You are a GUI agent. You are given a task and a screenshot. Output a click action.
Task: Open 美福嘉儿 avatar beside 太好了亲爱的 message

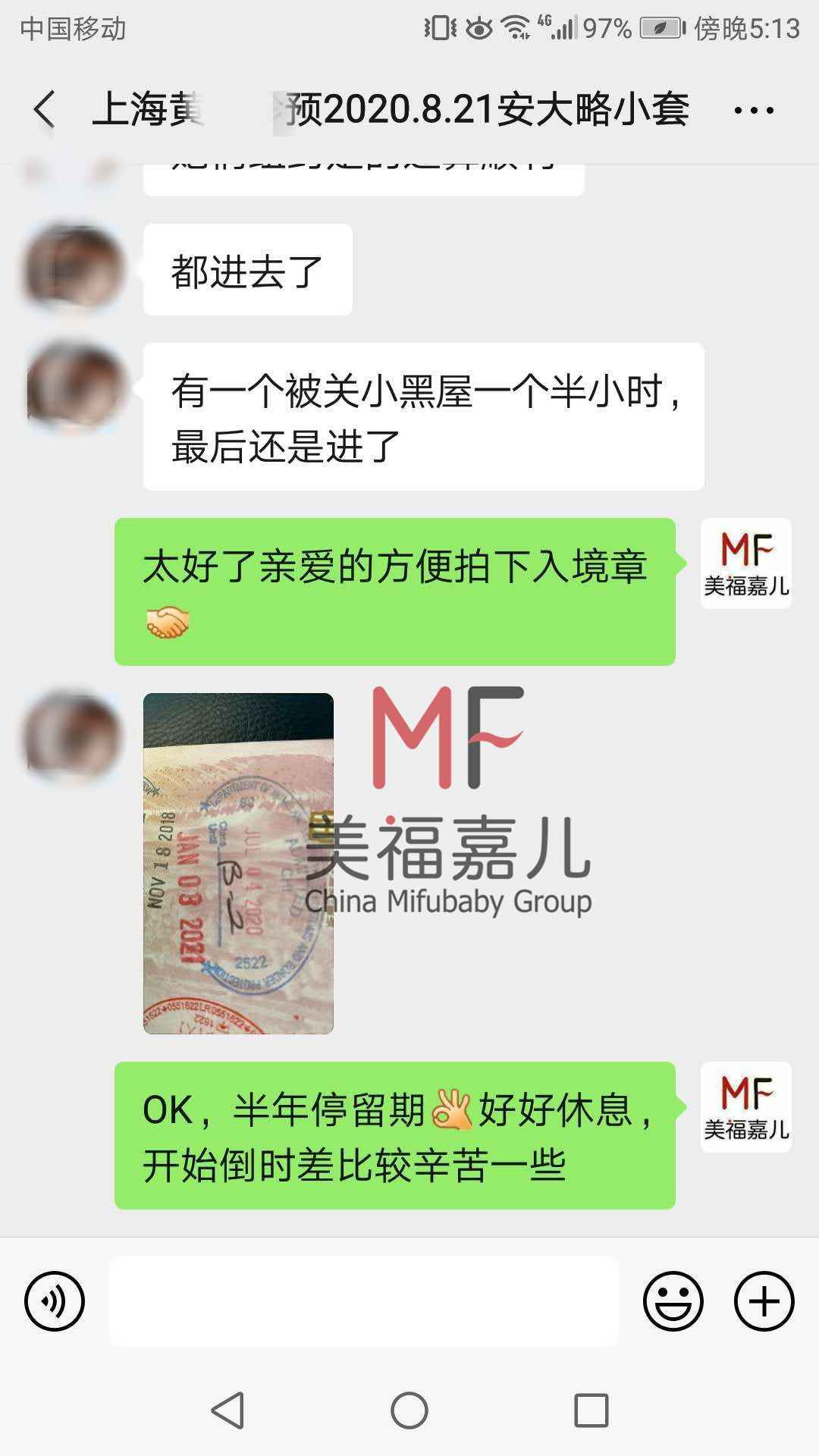pos(745,563)
